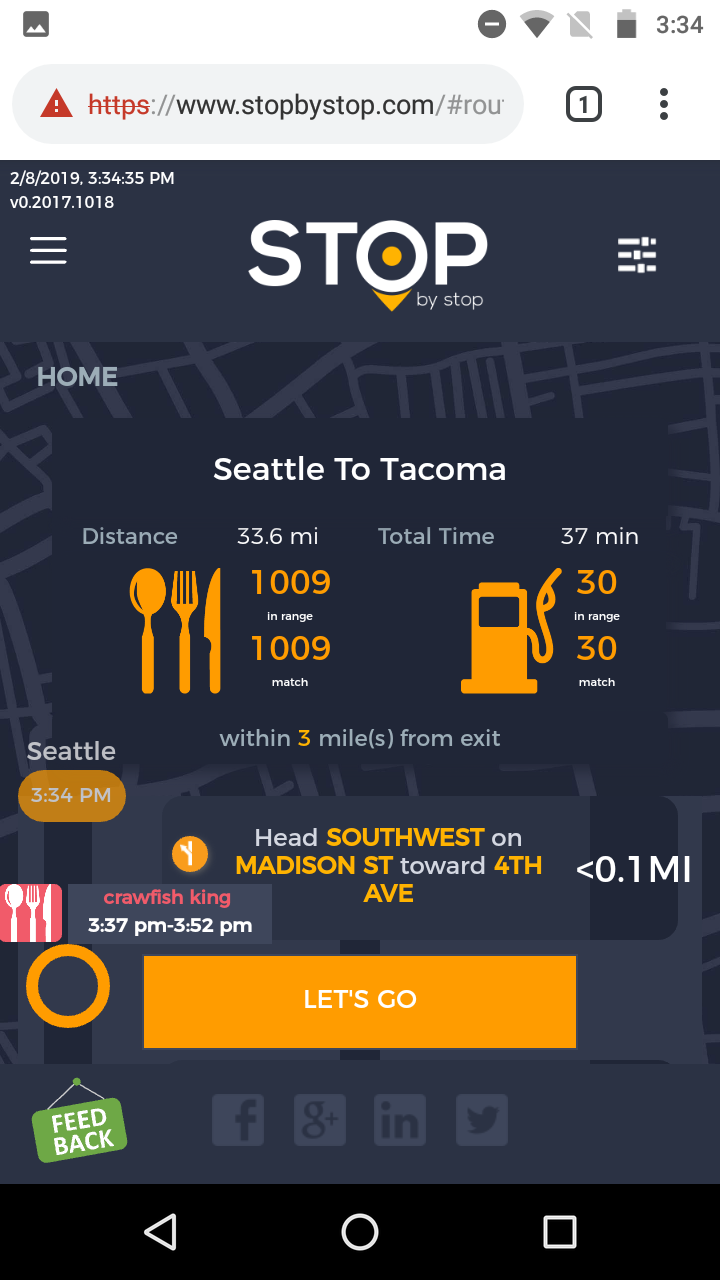Viewport: 720px width, 1280px height.
Task: Go to HOME link
Action: pos(77,377)
